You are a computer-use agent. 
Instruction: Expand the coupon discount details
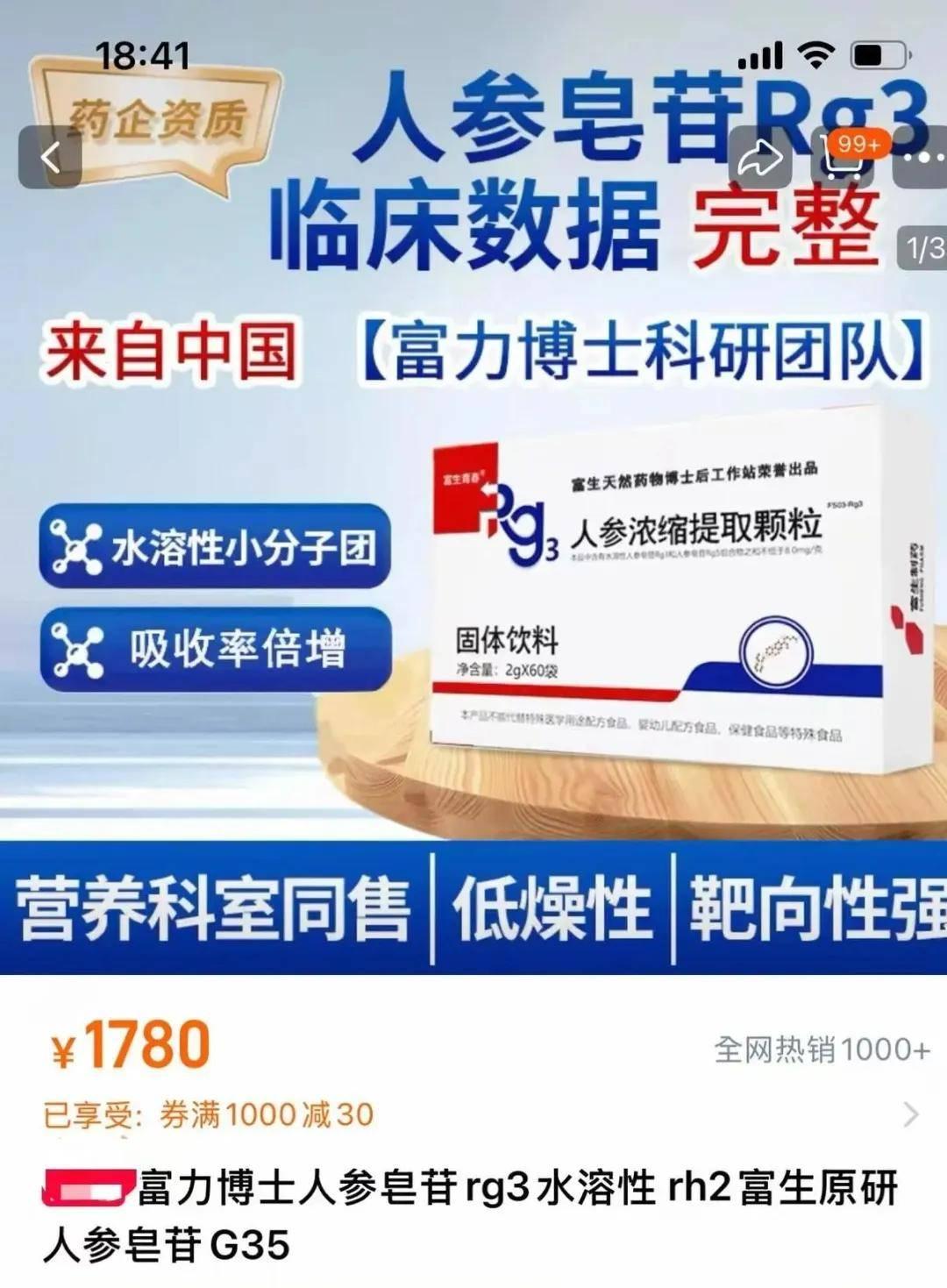910,1114
